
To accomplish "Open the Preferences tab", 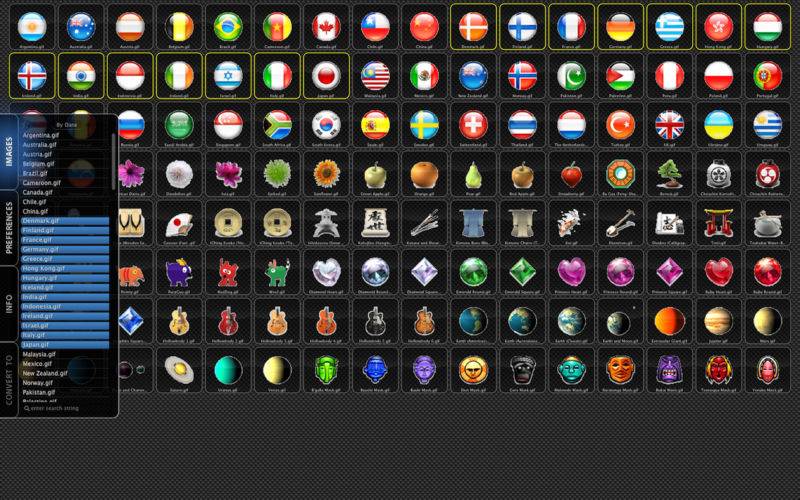I will click(x=9, y=226).
